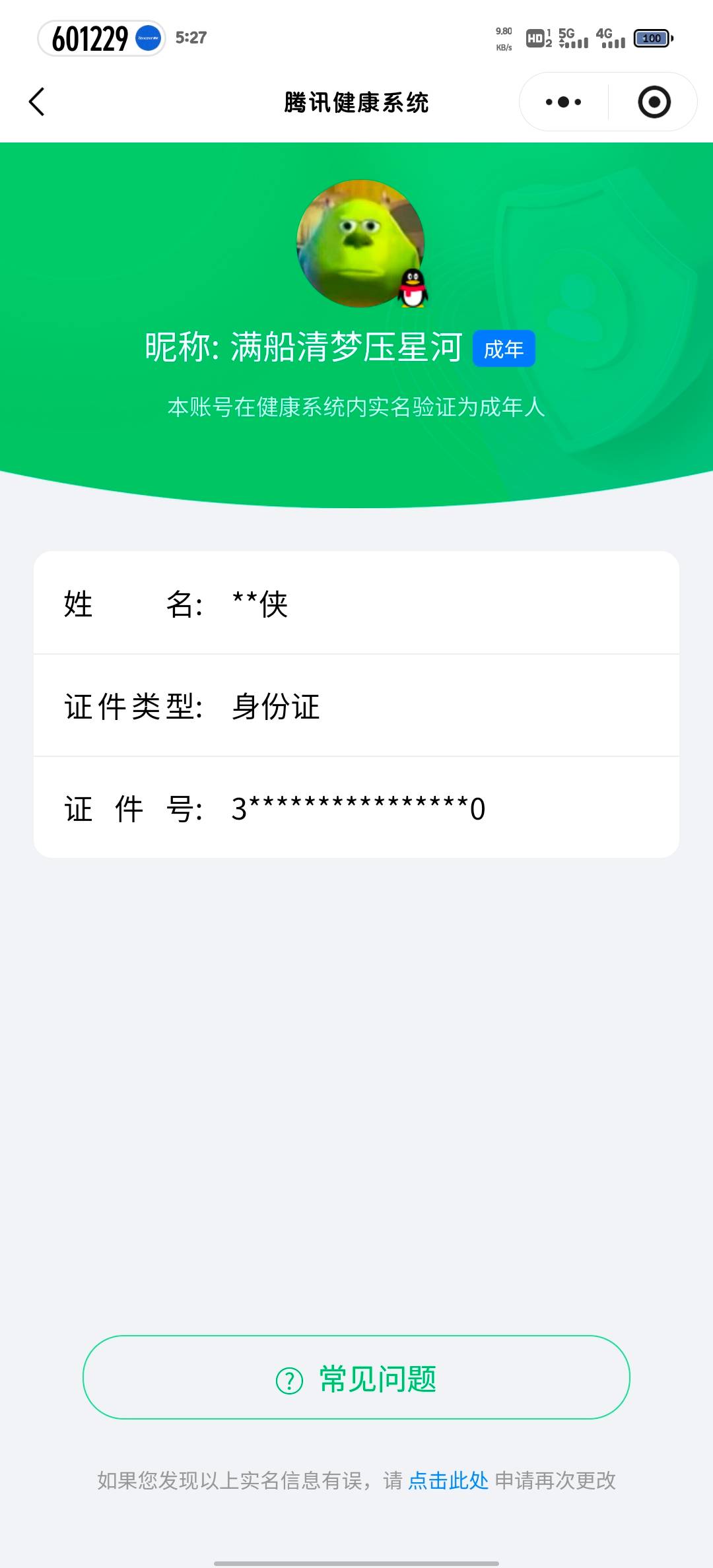Click the time 5:27 in status bar
The image size is (713, 1568).
191,38
